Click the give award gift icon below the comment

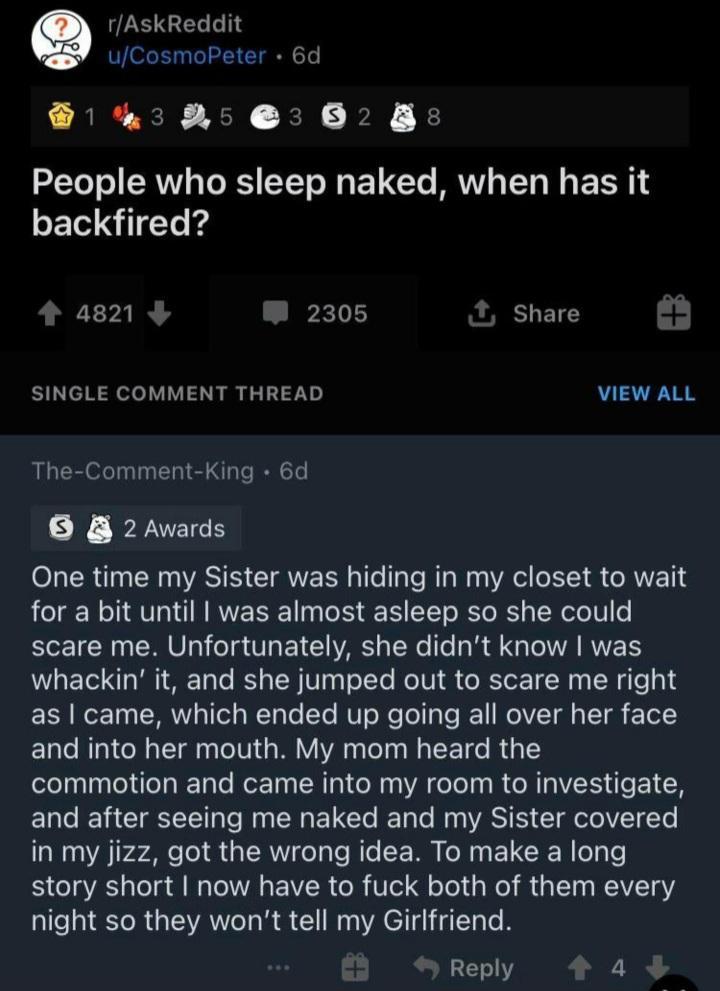click(x=356, y=968)
